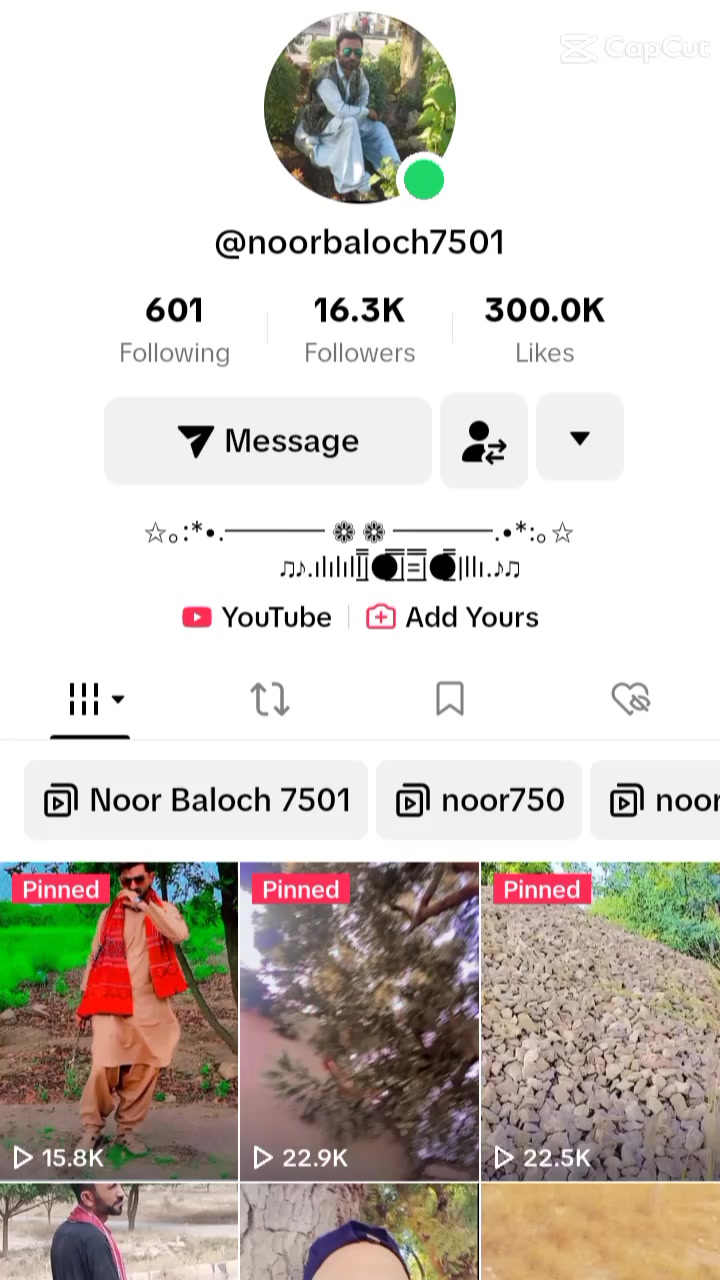Open the Noor Baloch 7501 playlist
This screenshot has width=720, height=1280.
tap(196, 800)
